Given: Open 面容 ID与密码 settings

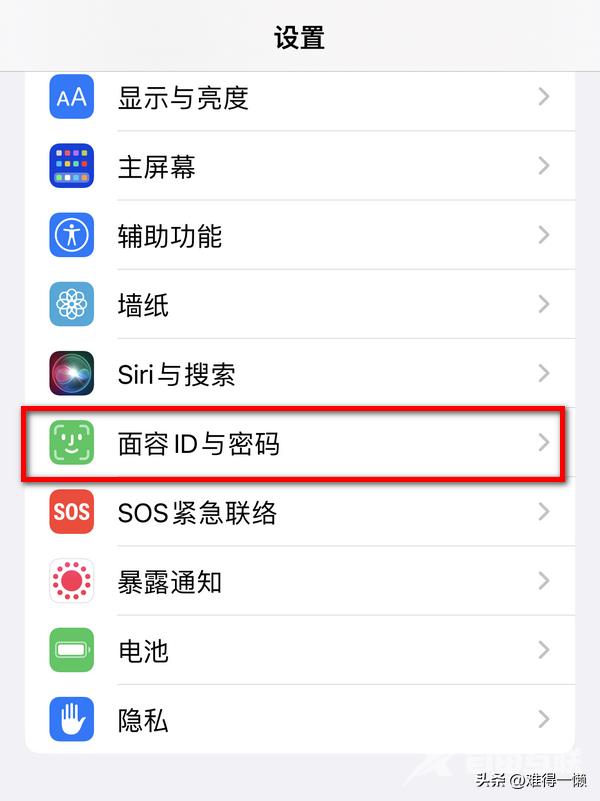Looking at the screenshot, I should click(300, 443).
